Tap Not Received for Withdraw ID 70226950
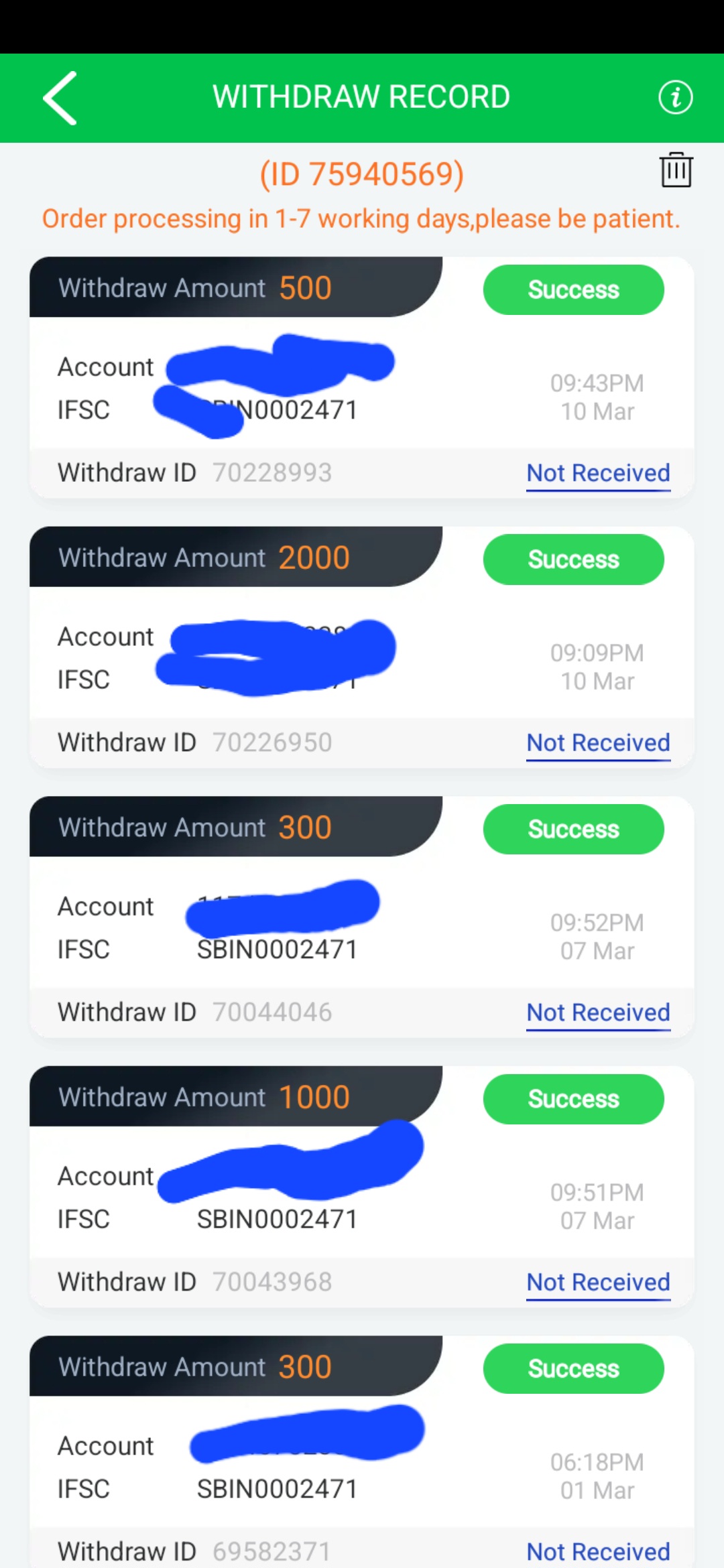 click(598, 742)
